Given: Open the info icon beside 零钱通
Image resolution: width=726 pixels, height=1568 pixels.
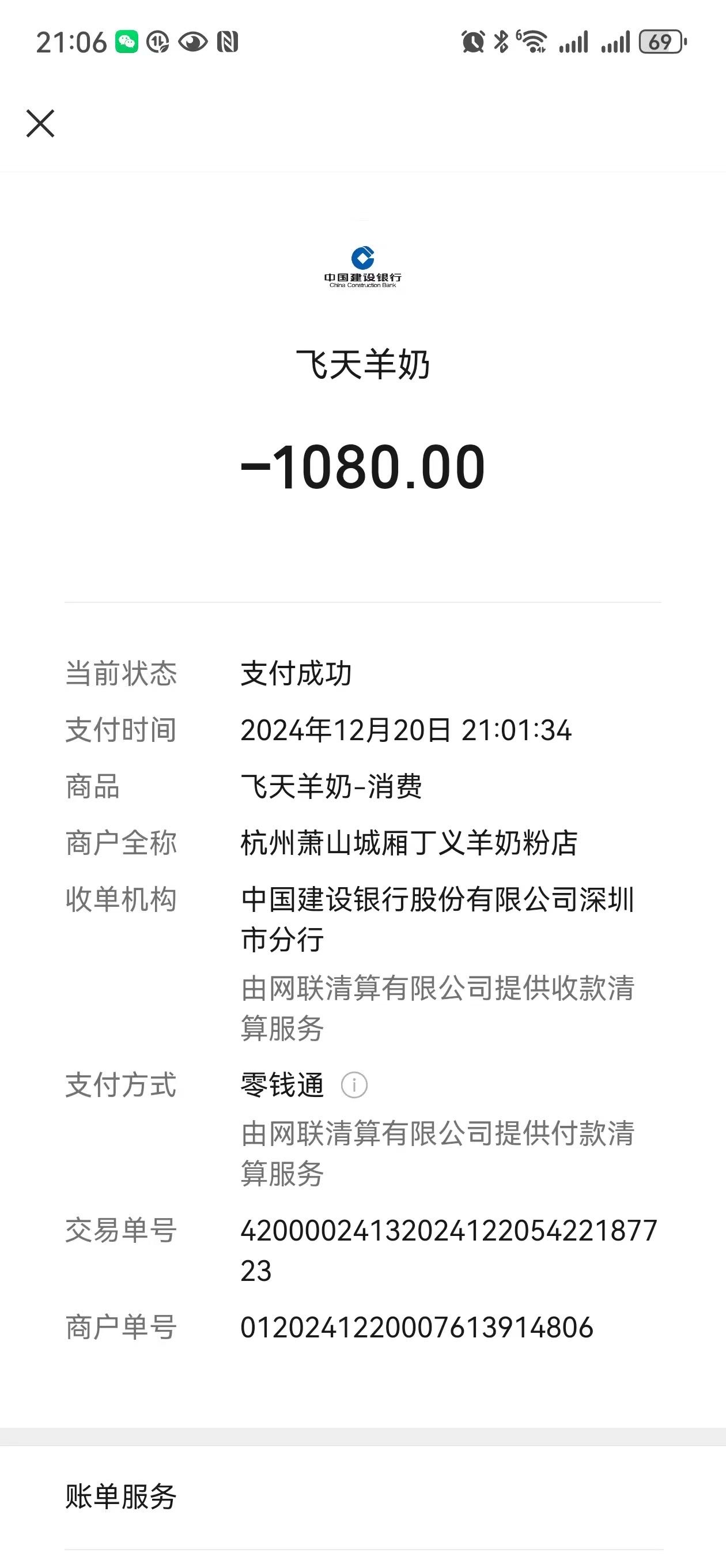Looking at the screenshot, I should [354, 1085].
